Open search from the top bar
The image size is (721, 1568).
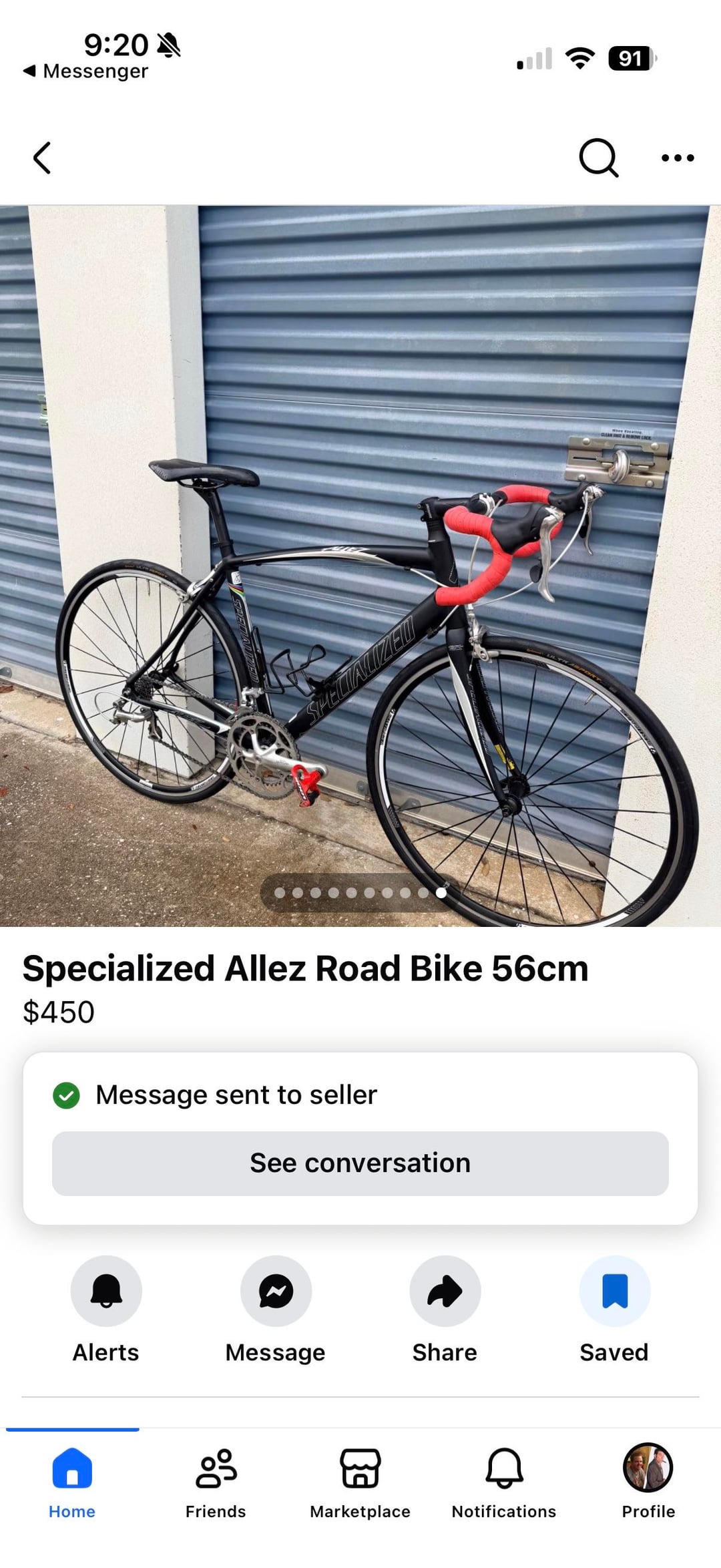point(598,158)
